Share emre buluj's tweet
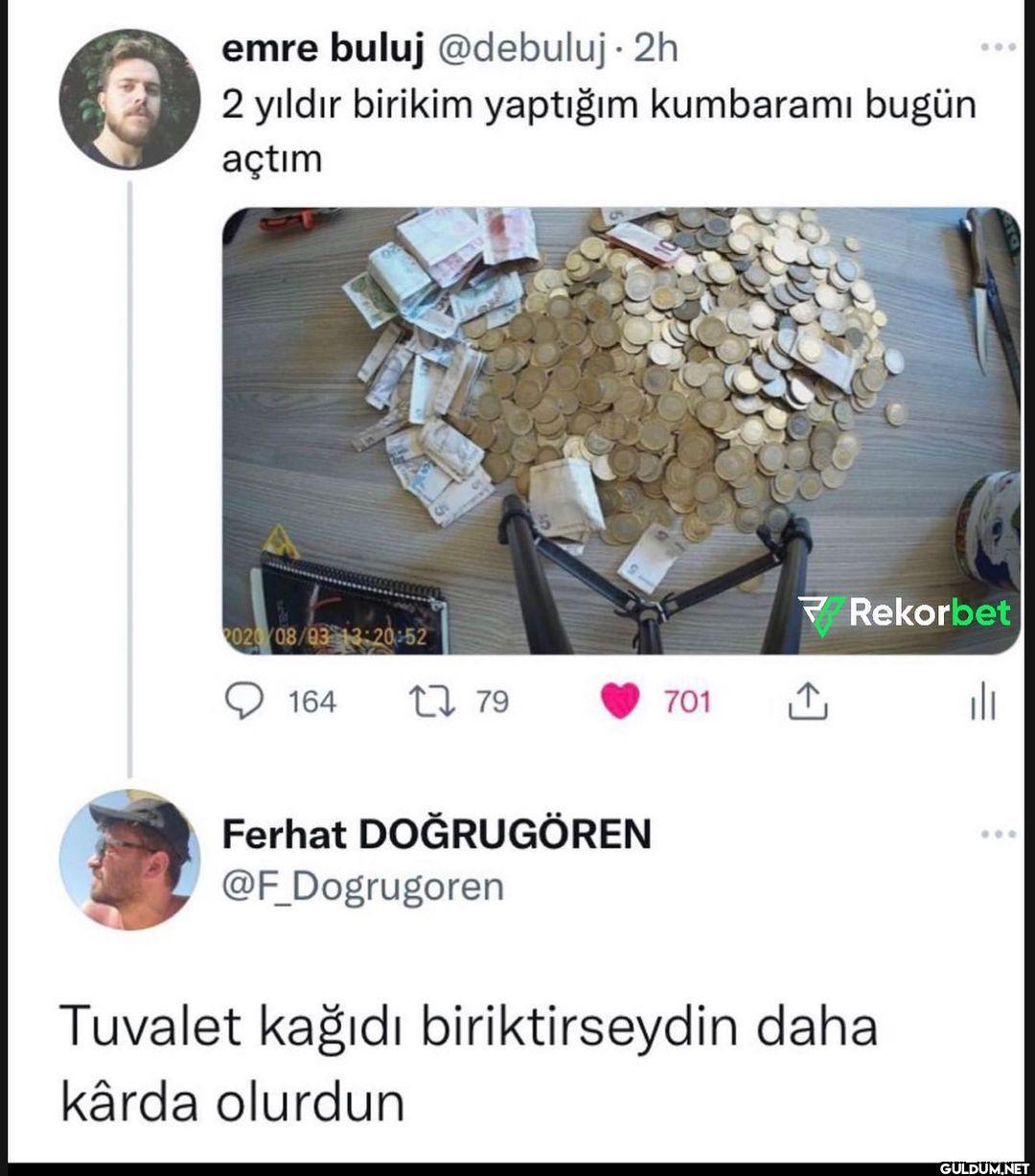The width and height of the screenshot is (1035, 1176). (807, 703)
